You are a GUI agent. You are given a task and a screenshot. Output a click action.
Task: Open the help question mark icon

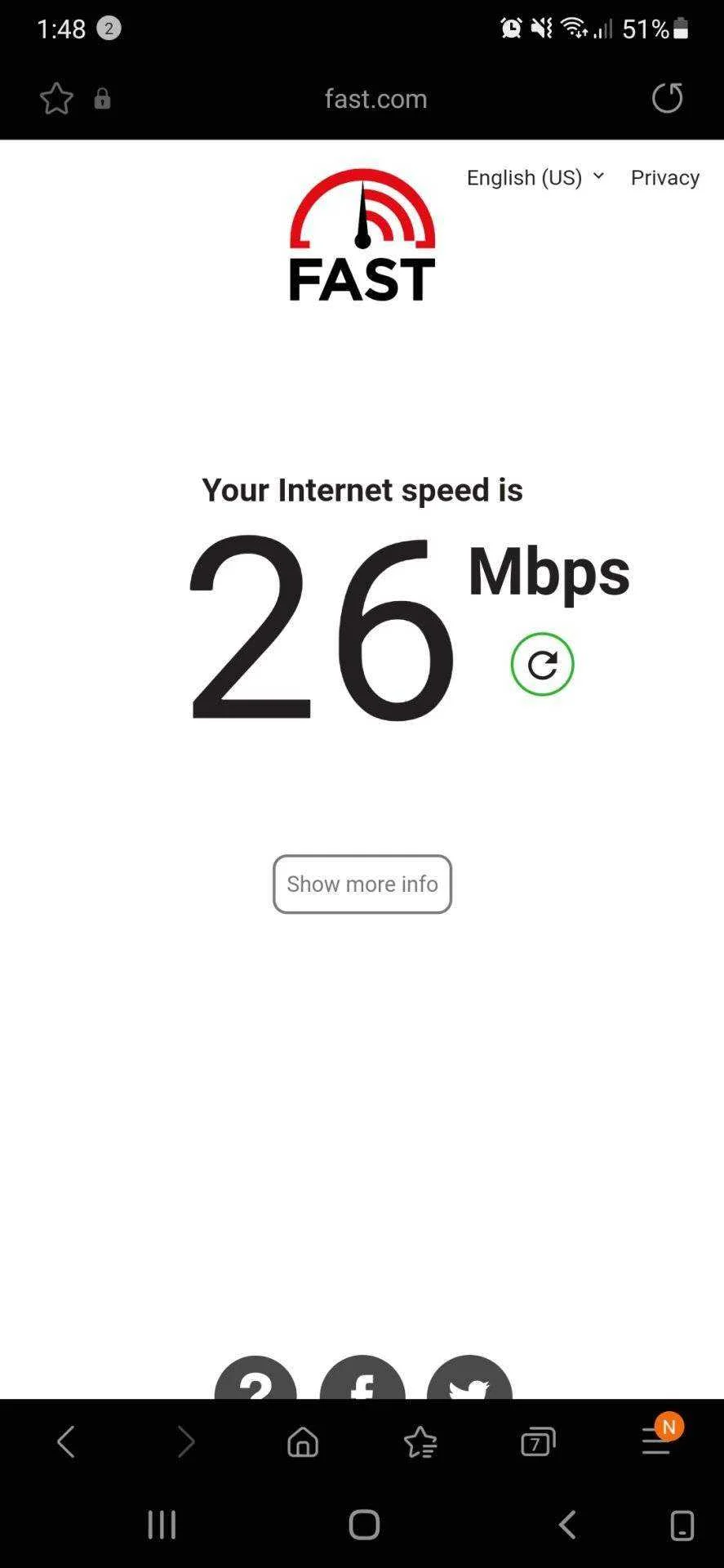(x=255, y=1378)
